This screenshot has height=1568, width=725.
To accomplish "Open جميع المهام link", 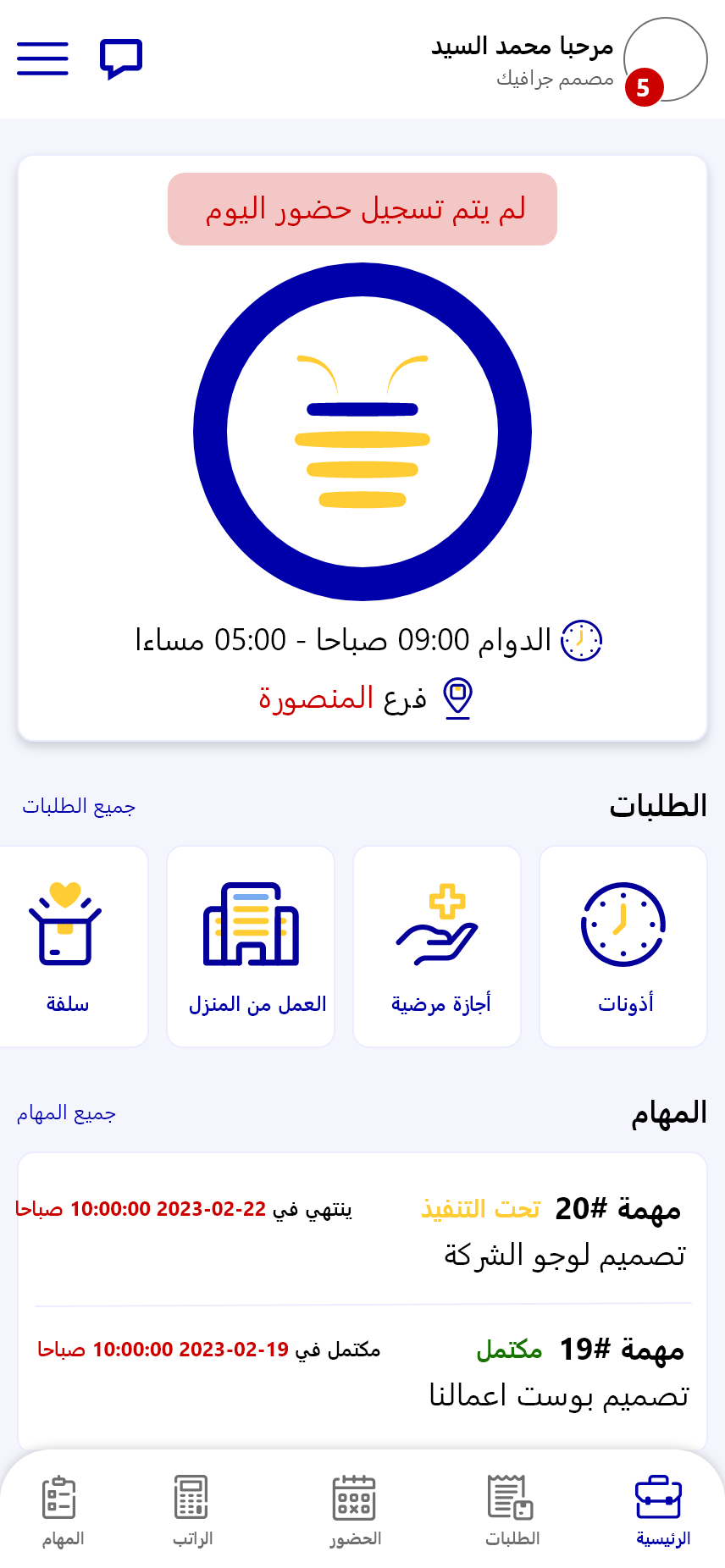I will pos(66,1113).
